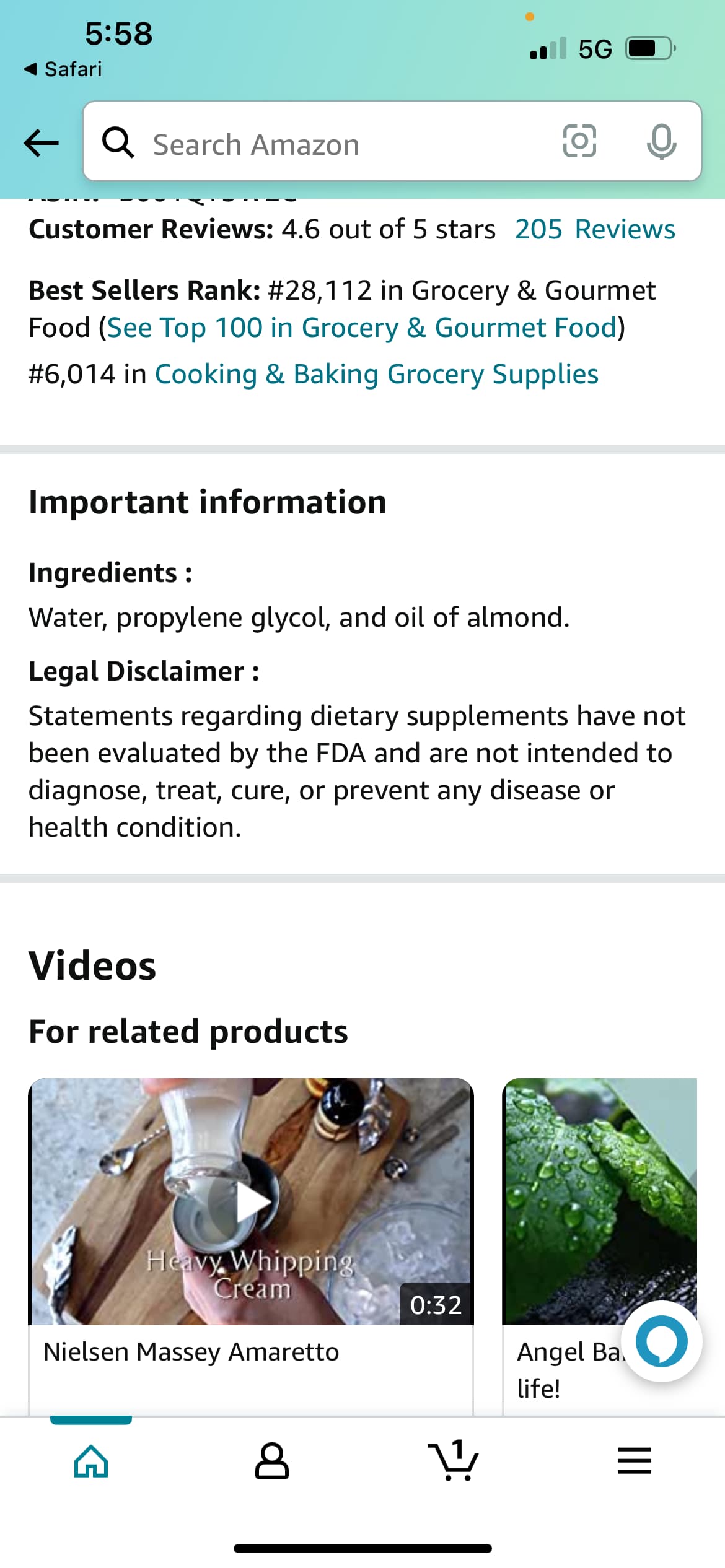Screen dimensions: 725x1568
Task: View the shopping cart
Action: [x=453, y=1461]
